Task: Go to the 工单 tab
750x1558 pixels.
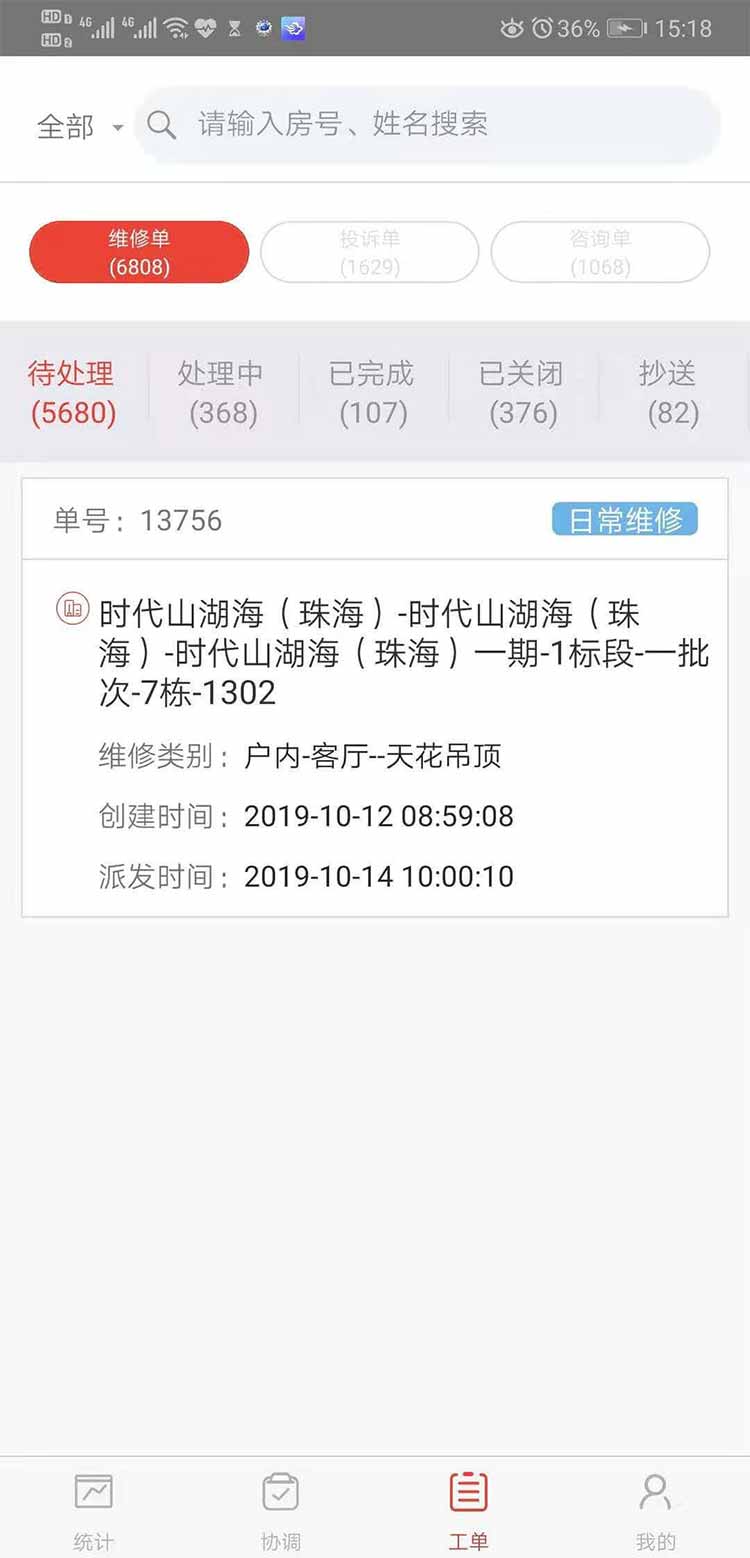Action: click(468, 1510)
